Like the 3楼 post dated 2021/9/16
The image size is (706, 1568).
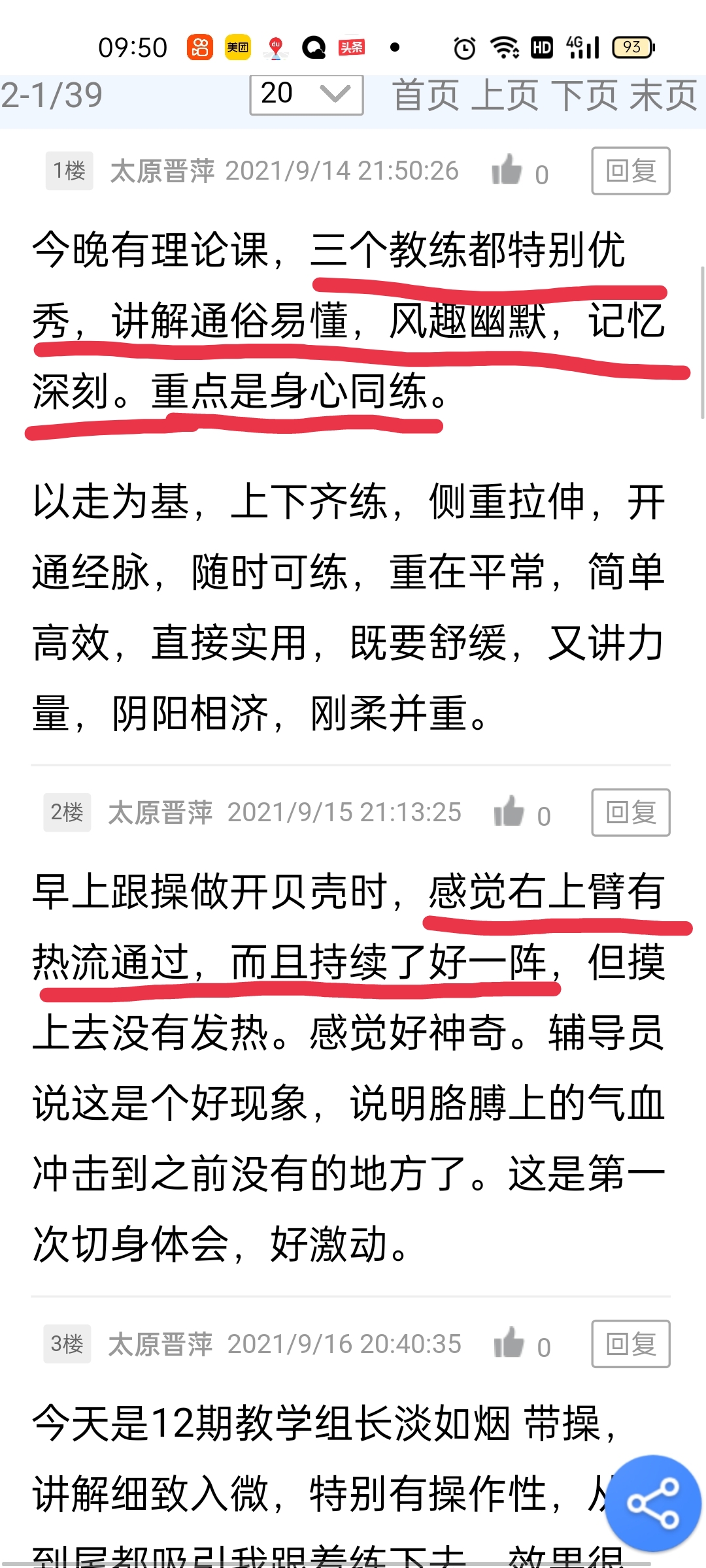pos(509,1344)
